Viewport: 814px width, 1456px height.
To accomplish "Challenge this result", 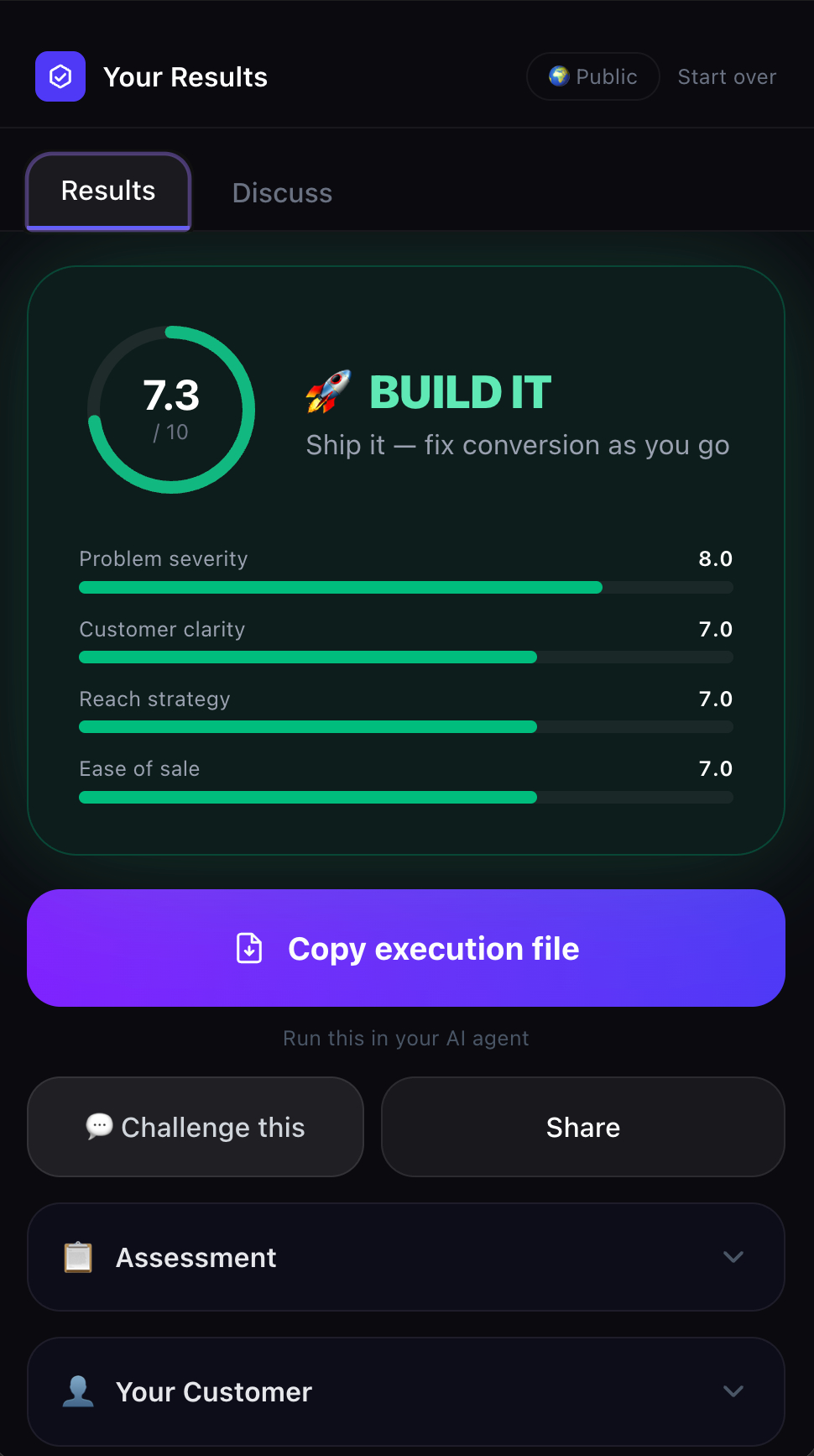I will coord(196,1127).
